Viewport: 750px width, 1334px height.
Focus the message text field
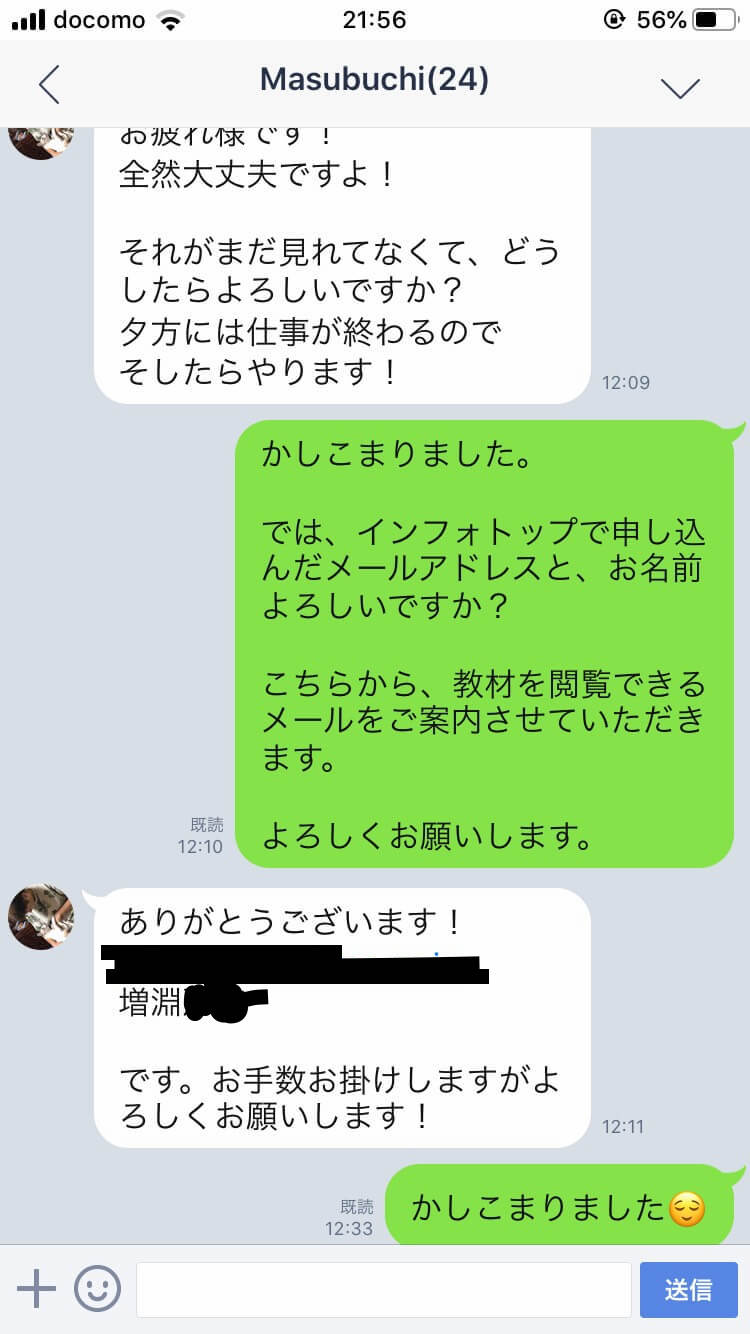[383, 1289]
